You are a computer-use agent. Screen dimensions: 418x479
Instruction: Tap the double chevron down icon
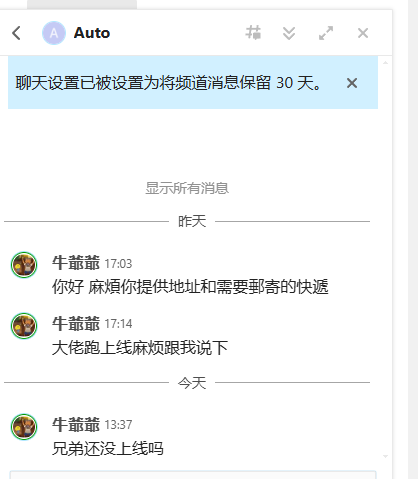(x=289, y=33)
